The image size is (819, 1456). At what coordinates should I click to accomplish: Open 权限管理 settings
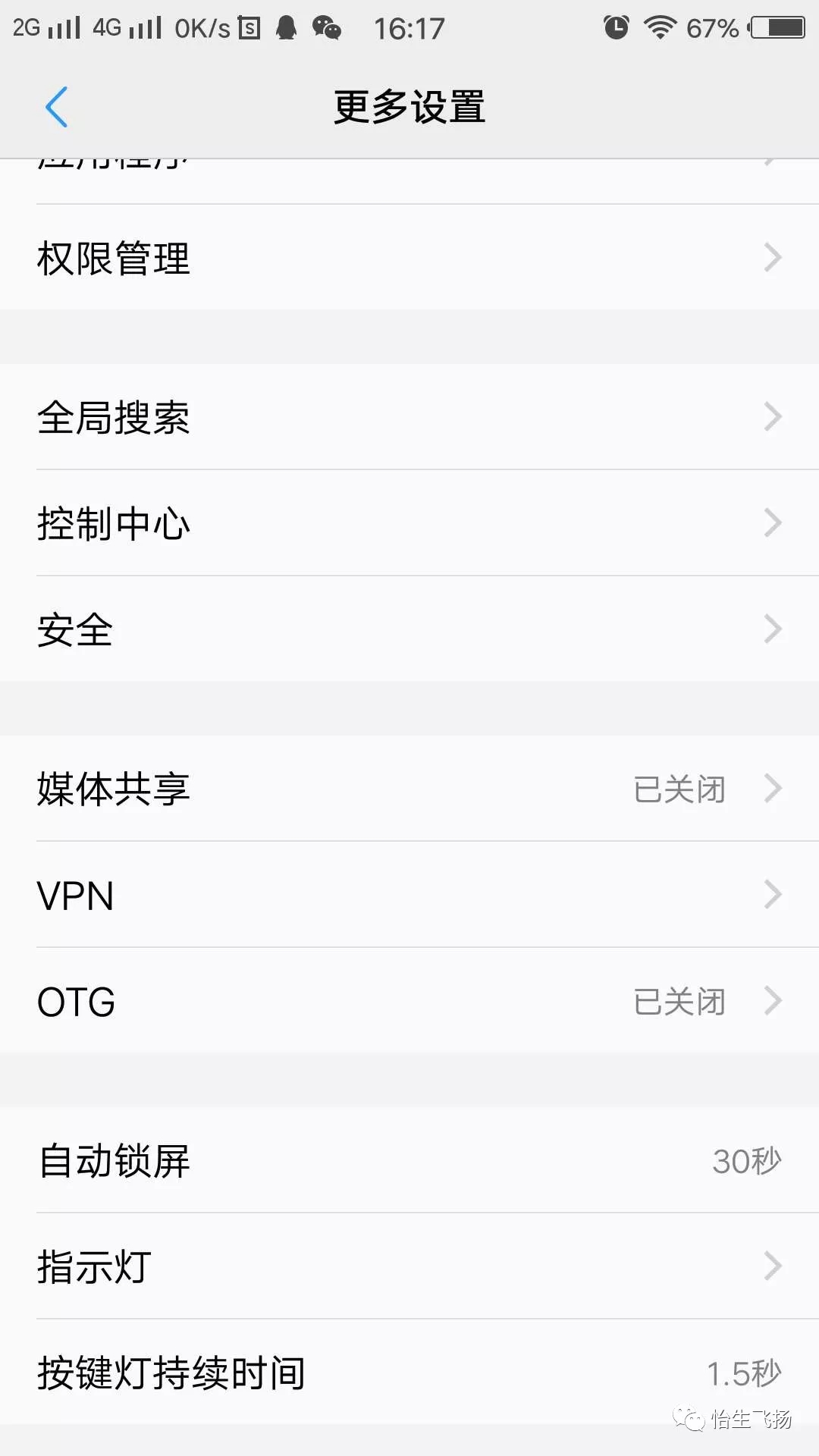pyautogui.click(x=409, y=258)
